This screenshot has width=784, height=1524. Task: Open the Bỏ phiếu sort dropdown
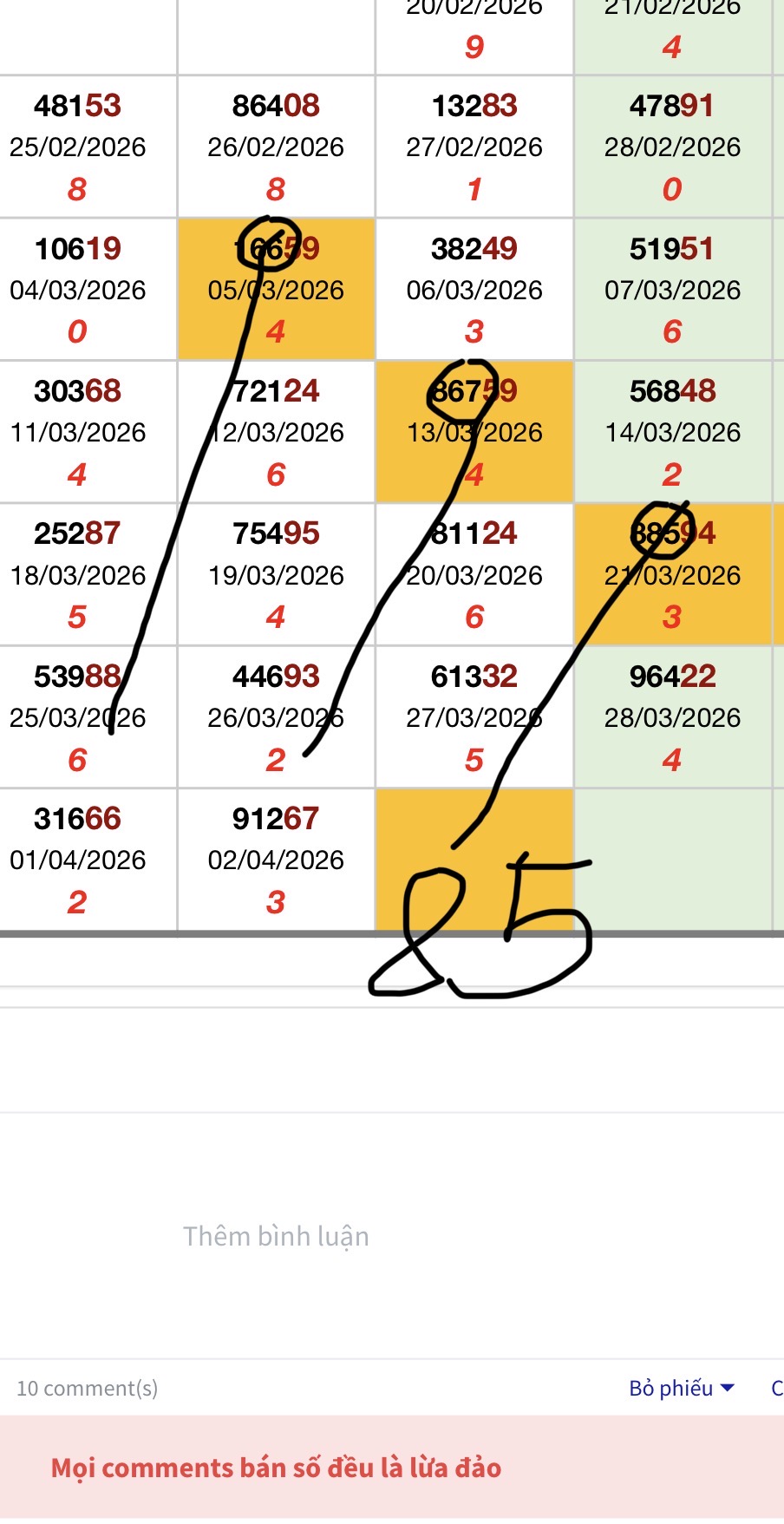[682, 1388]
